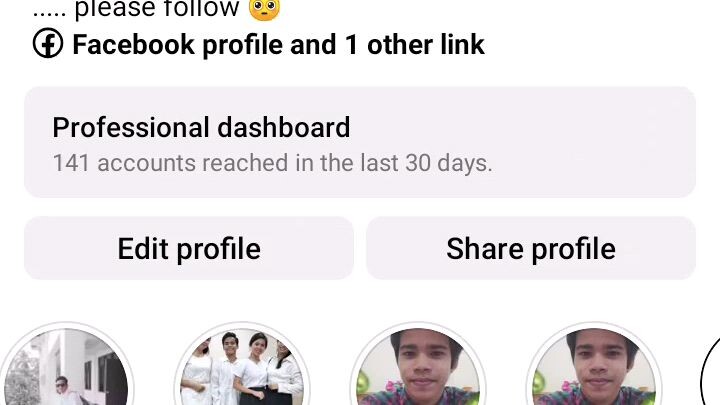Screen dimensions: 720x405
Task: Tap the Share profile button
Action: click(530, 248)
